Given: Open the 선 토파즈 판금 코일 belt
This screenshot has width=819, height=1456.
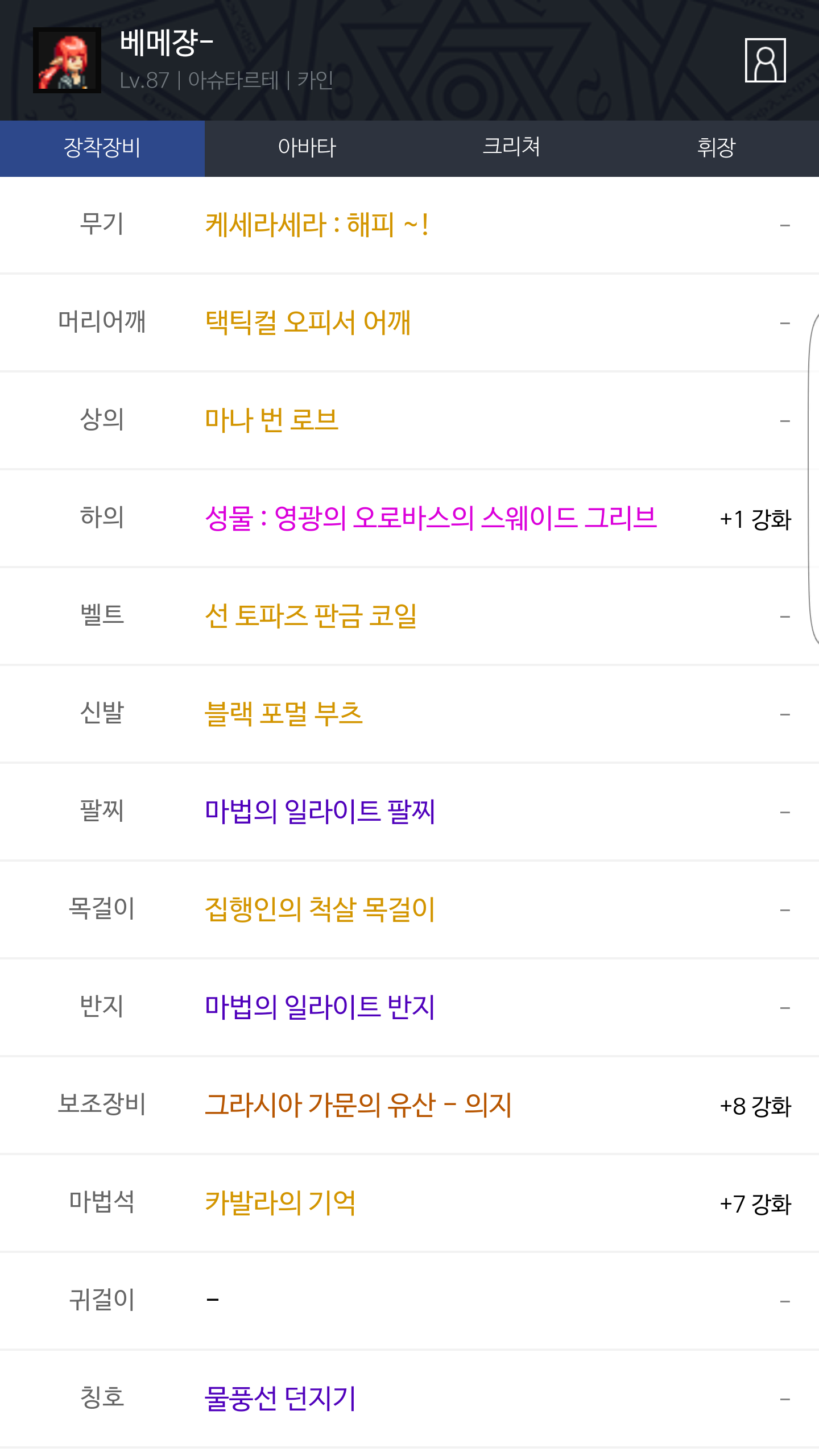Looking at the screenshot, I should (311, 616).
